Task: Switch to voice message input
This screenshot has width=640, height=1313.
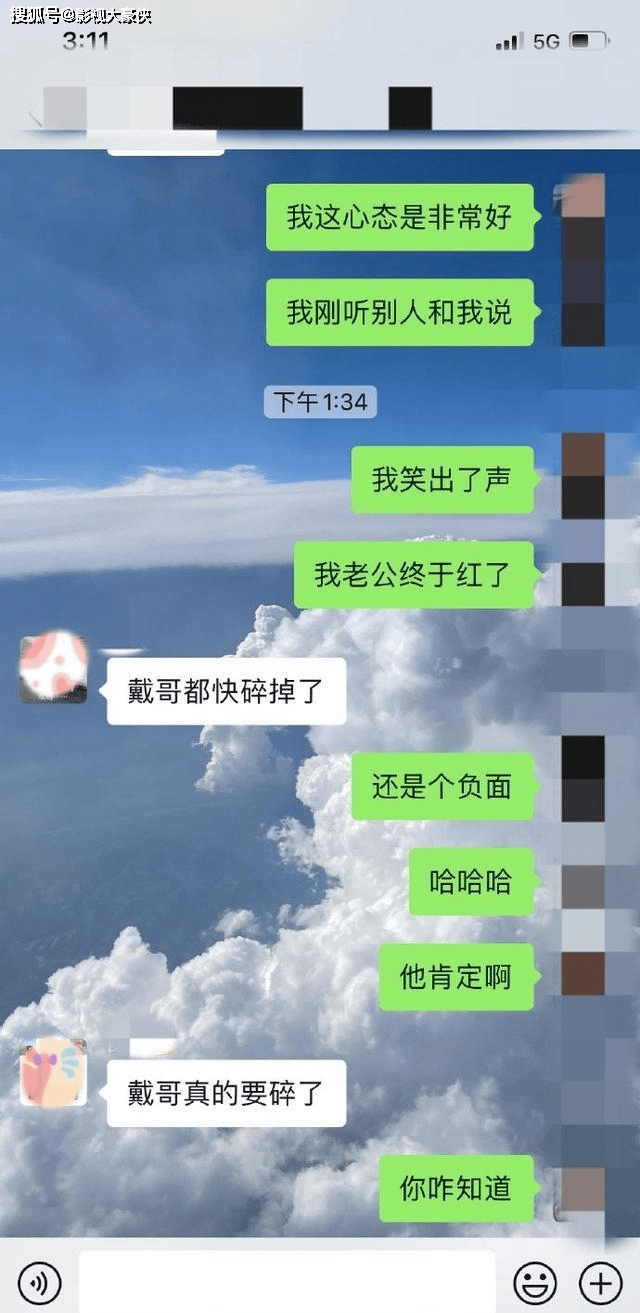Action: point(39,1282)
